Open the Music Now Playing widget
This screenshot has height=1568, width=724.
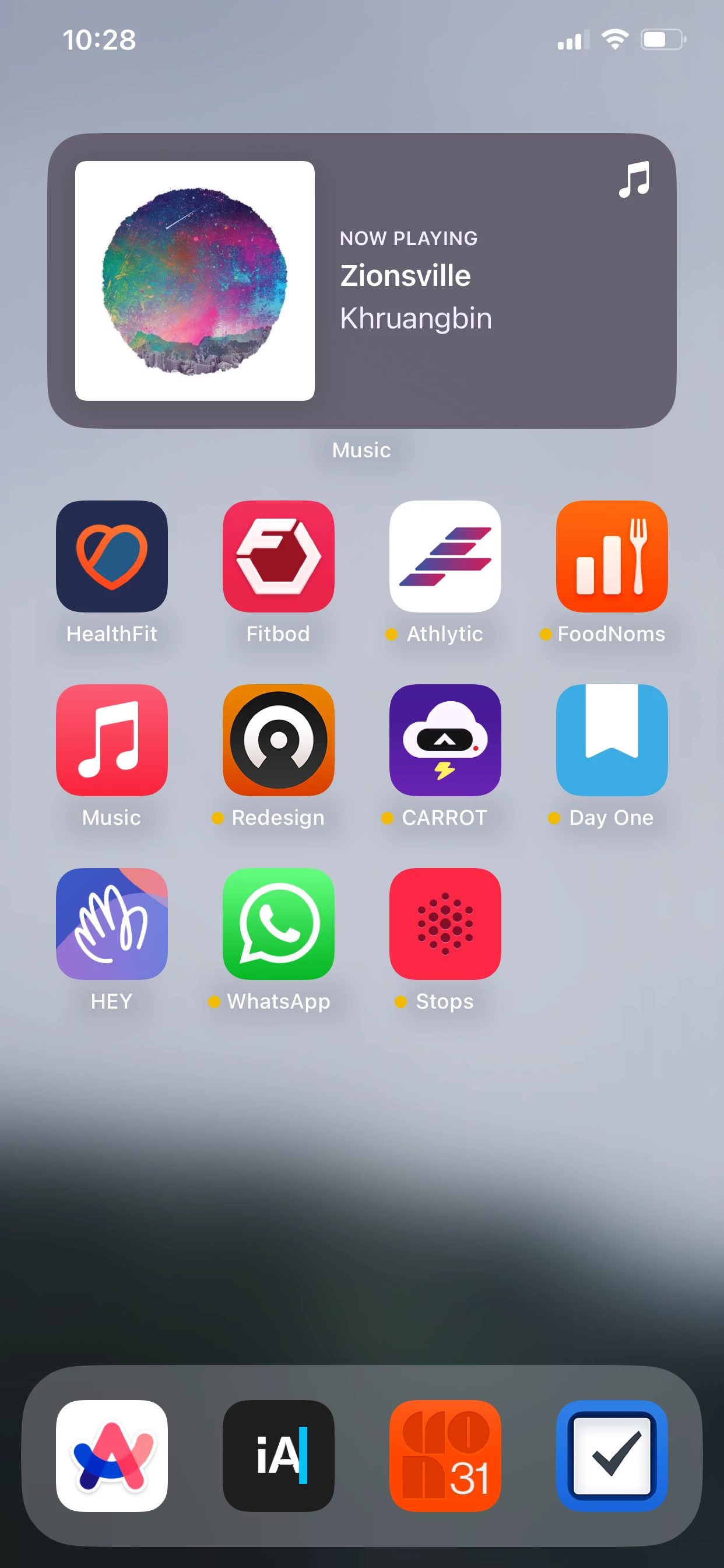coord(361,281)
